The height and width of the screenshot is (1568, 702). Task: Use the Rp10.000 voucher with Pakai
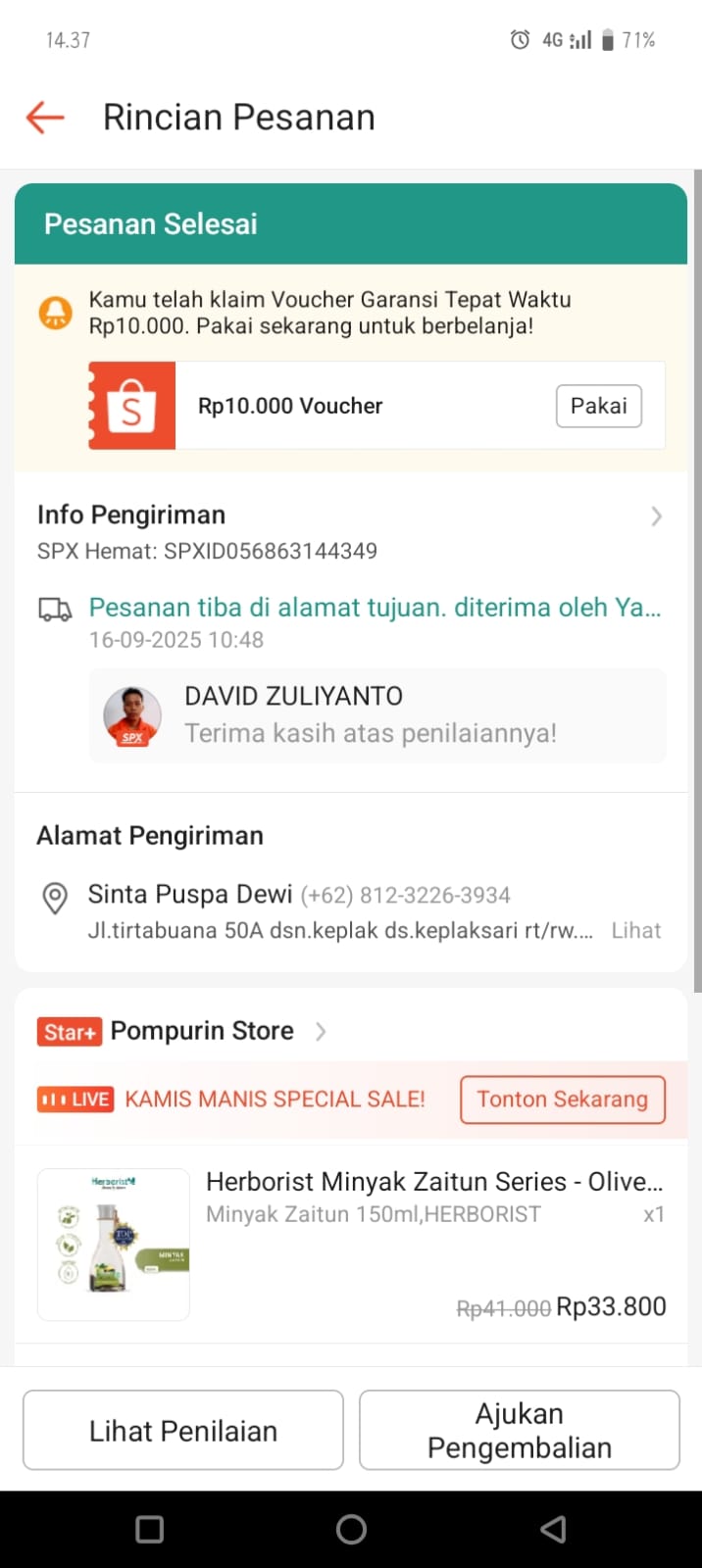598,406
